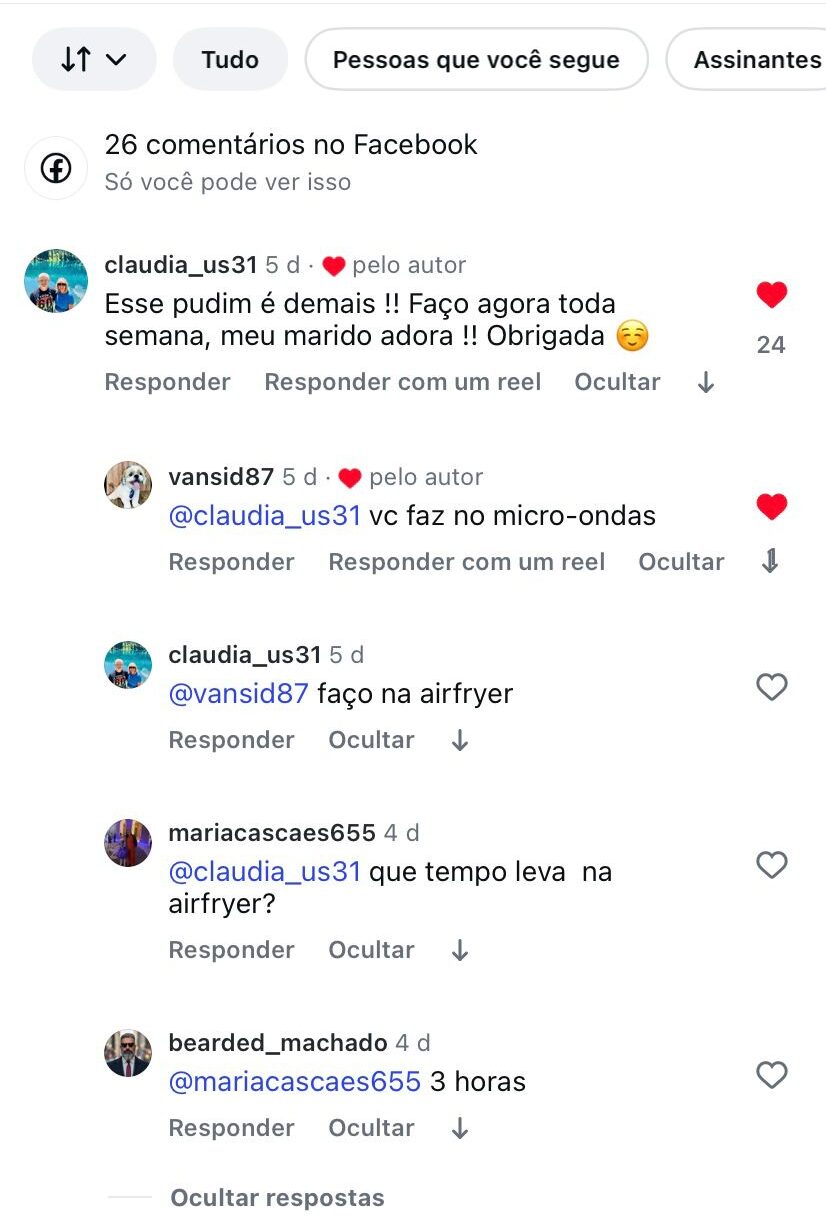Tap the @mariacascaes655 mention link
This screenshot has height=1220, width=826.
[x=294, y=1082]
